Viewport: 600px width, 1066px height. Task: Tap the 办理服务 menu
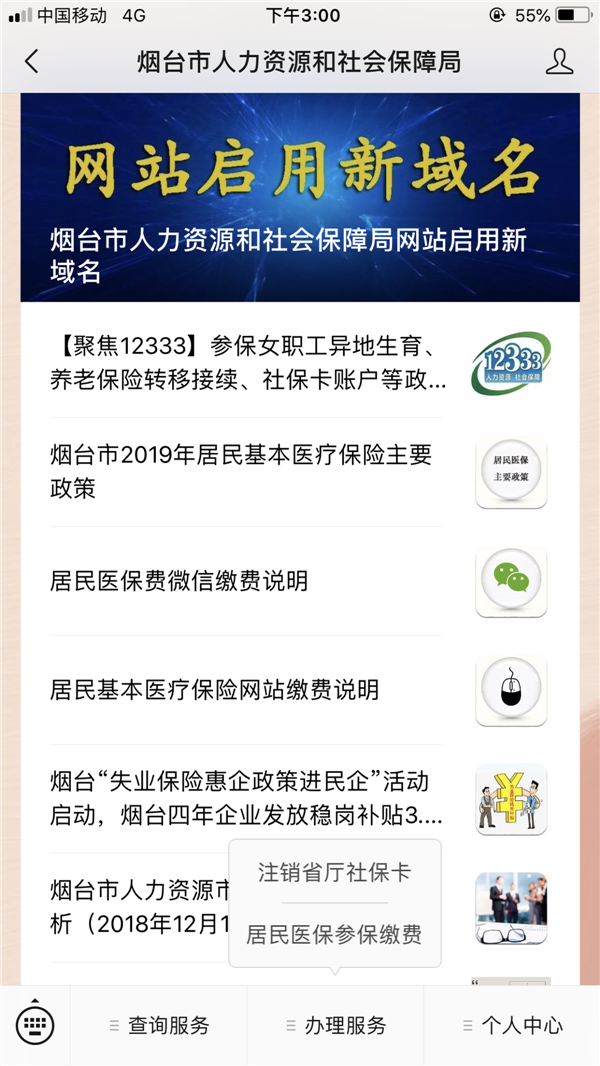point(336,1026)
